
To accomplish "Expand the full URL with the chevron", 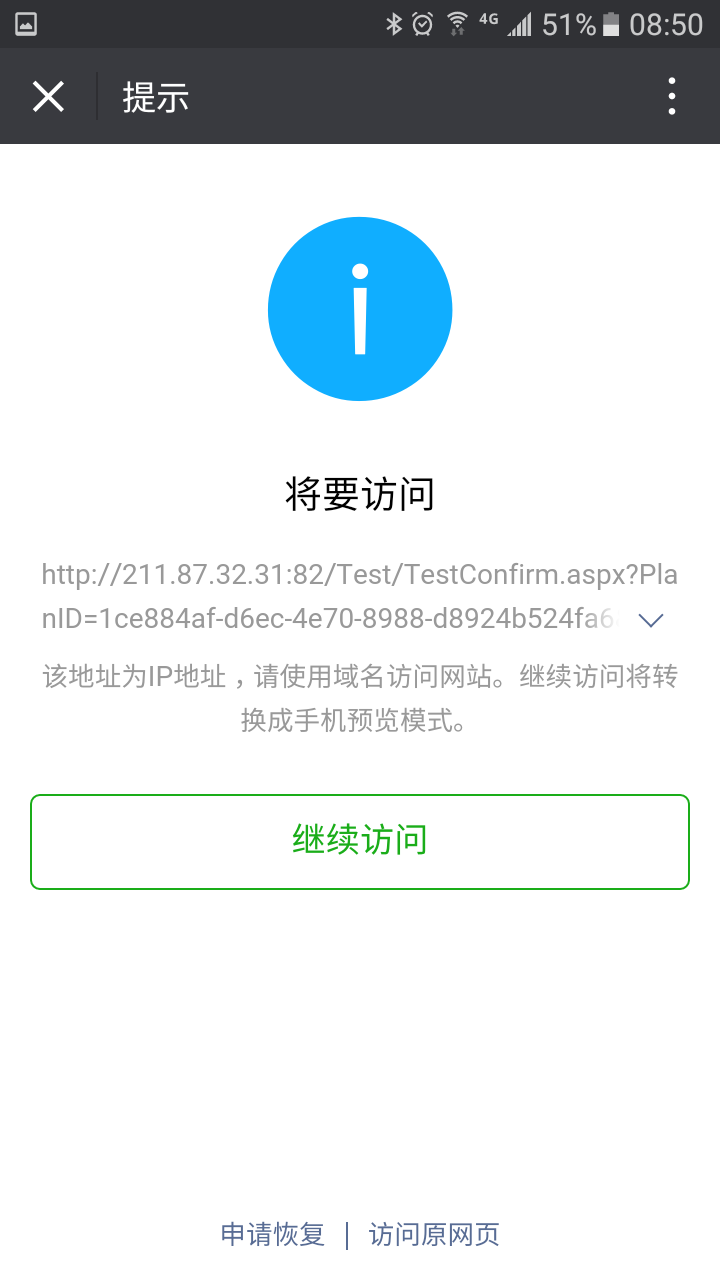I will (651, 621).
